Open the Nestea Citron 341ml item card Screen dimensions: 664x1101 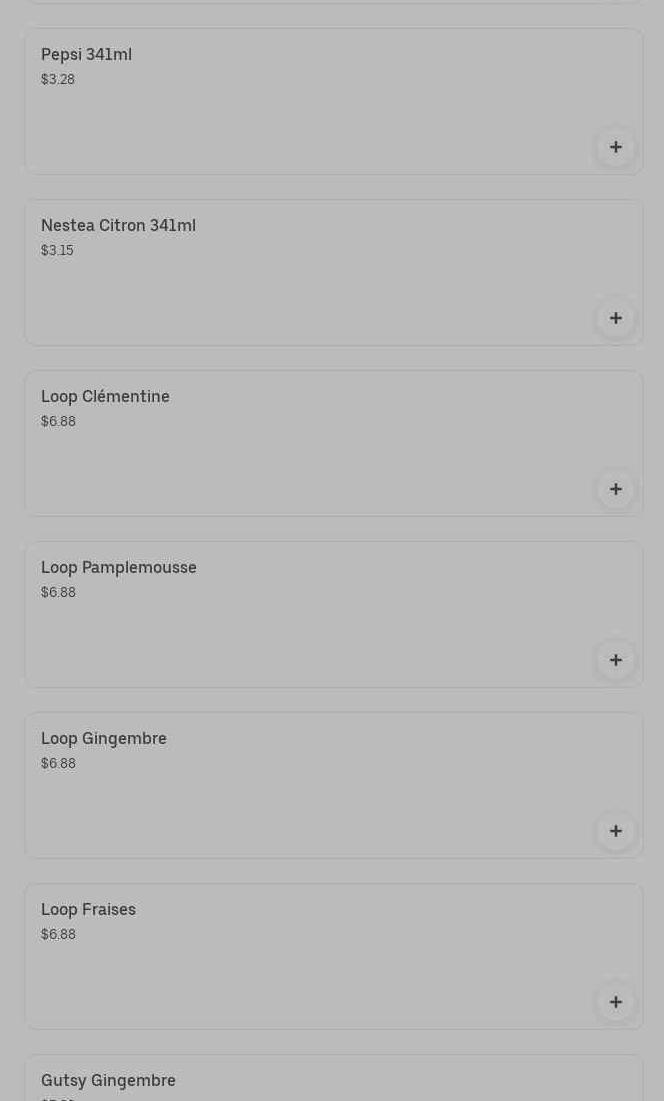[300, 272]
